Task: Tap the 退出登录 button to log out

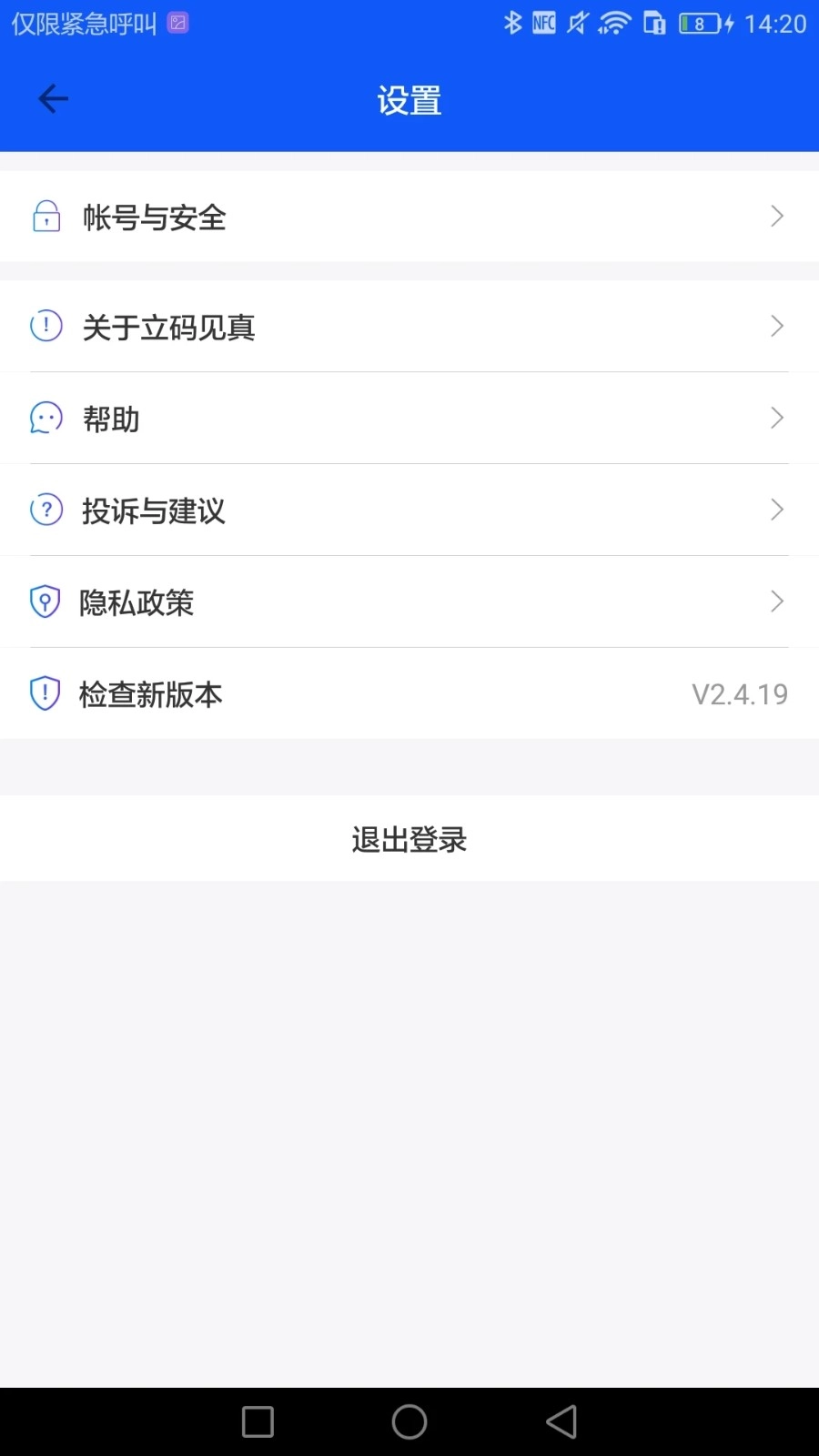Action: 409,839
